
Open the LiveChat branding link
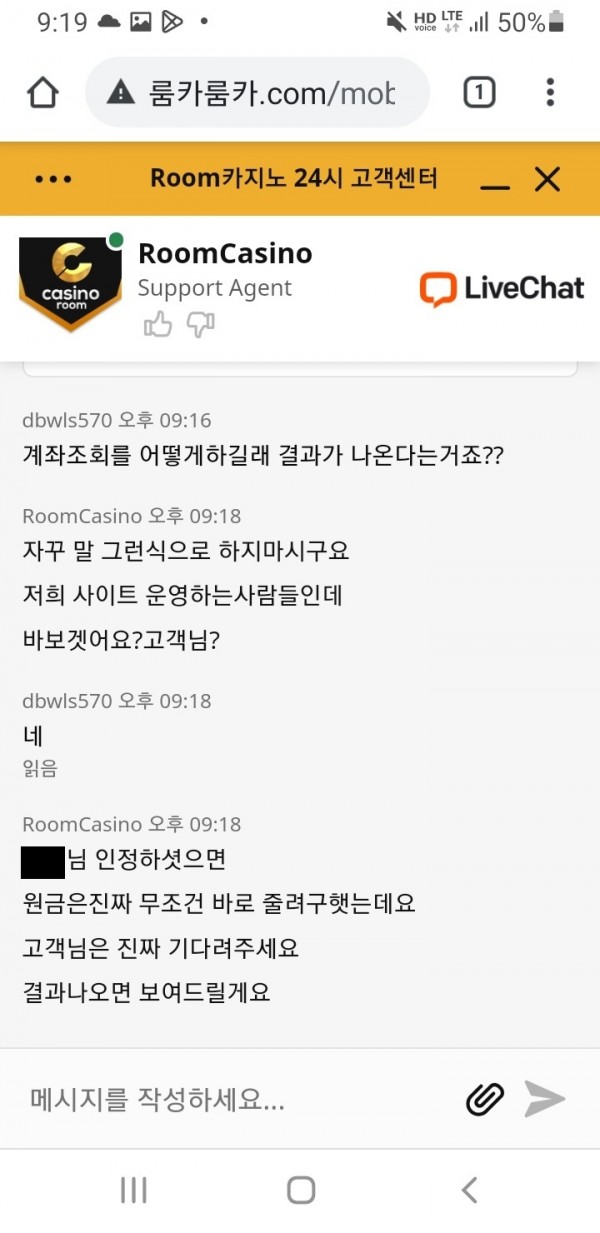(x=502, y=288)
